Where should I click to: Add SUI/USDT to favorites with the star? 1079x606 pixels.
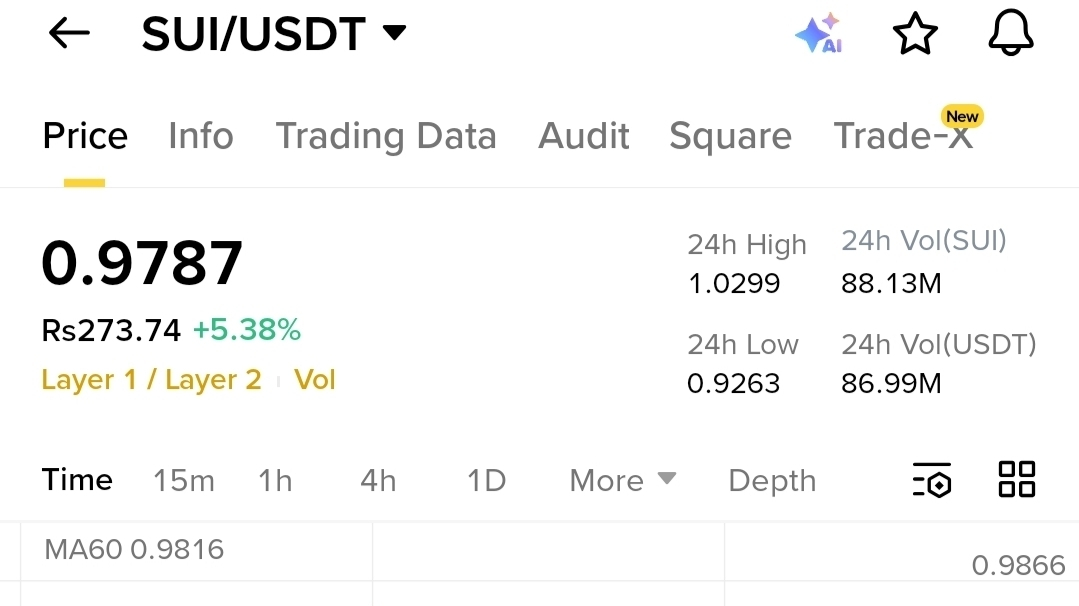point(915,35)
